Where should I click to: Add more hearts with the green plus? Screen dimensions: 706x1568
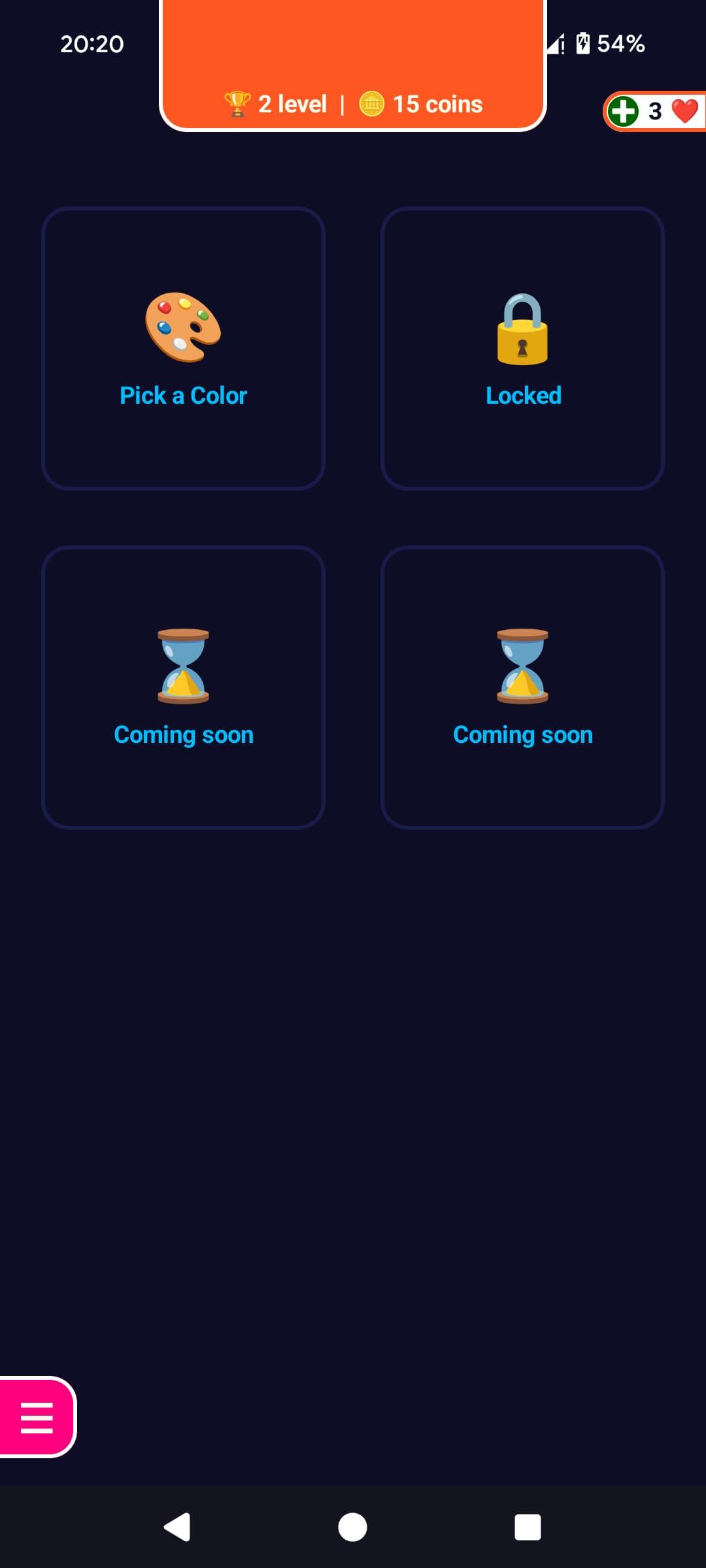(x=623, y=111)
